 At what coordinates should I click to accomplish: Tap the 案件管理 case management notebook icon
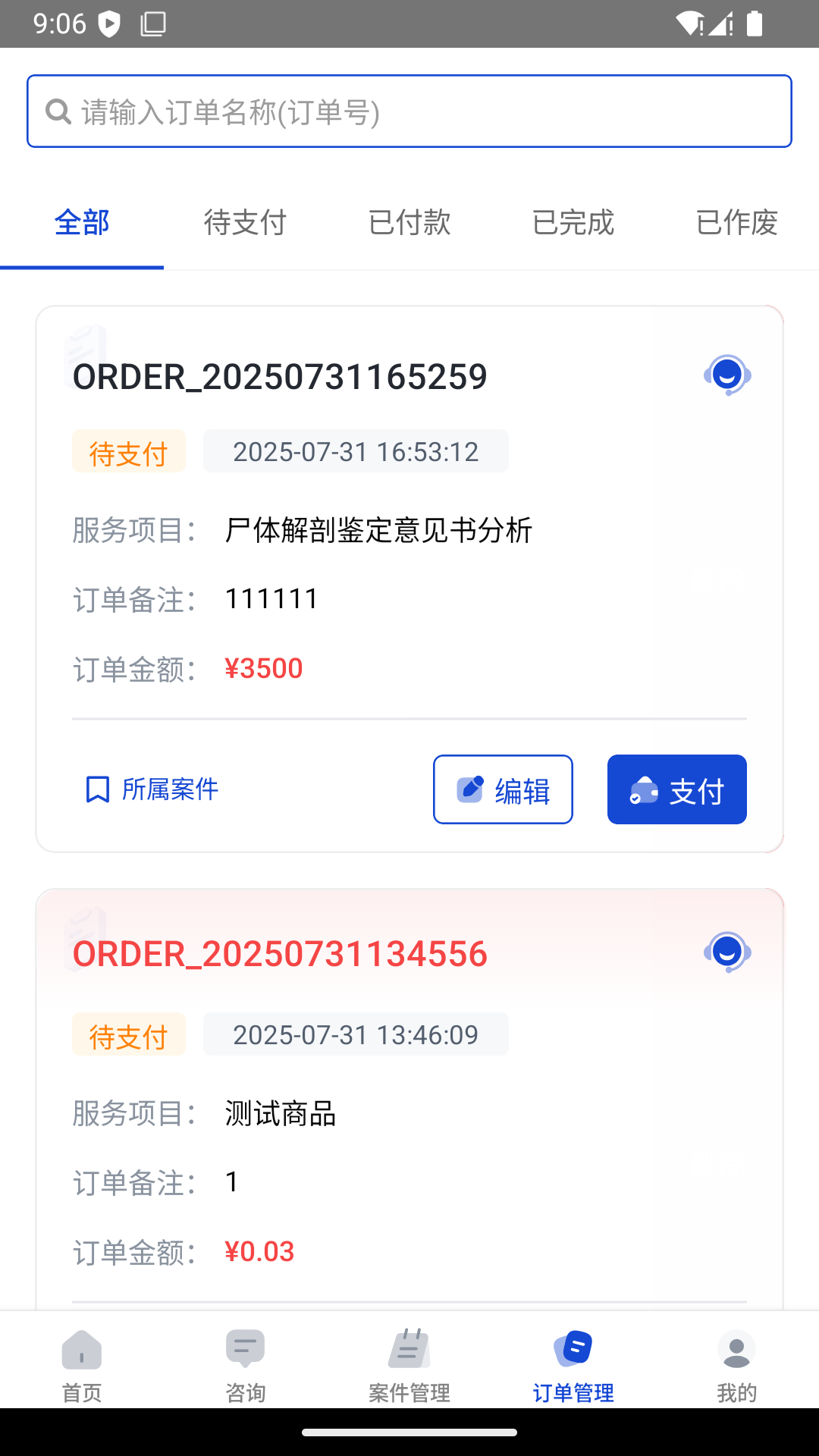(x=409, y=1350)
